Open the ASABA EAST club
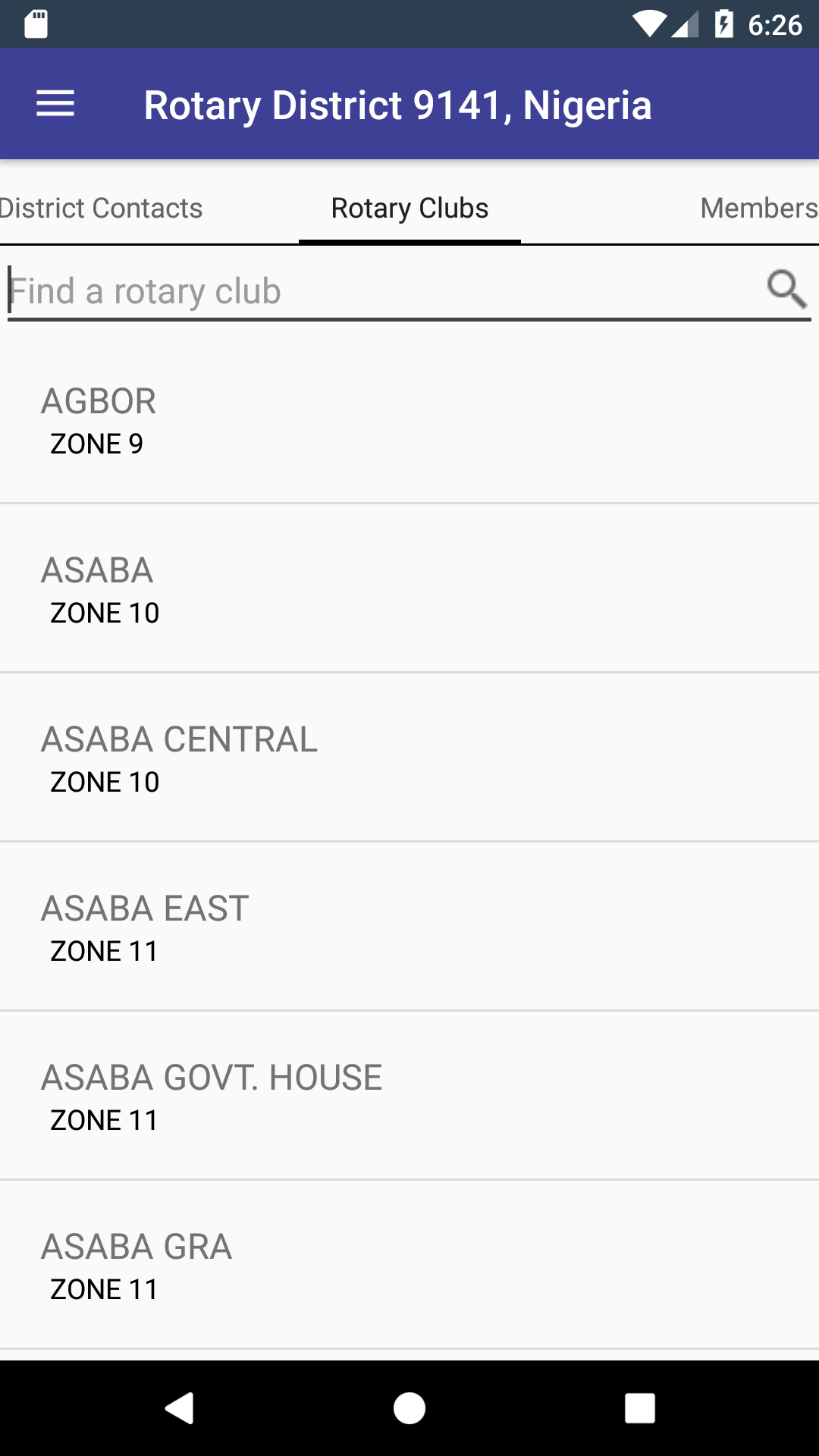This screenshot has width=819, height=1456. (409, 927)
